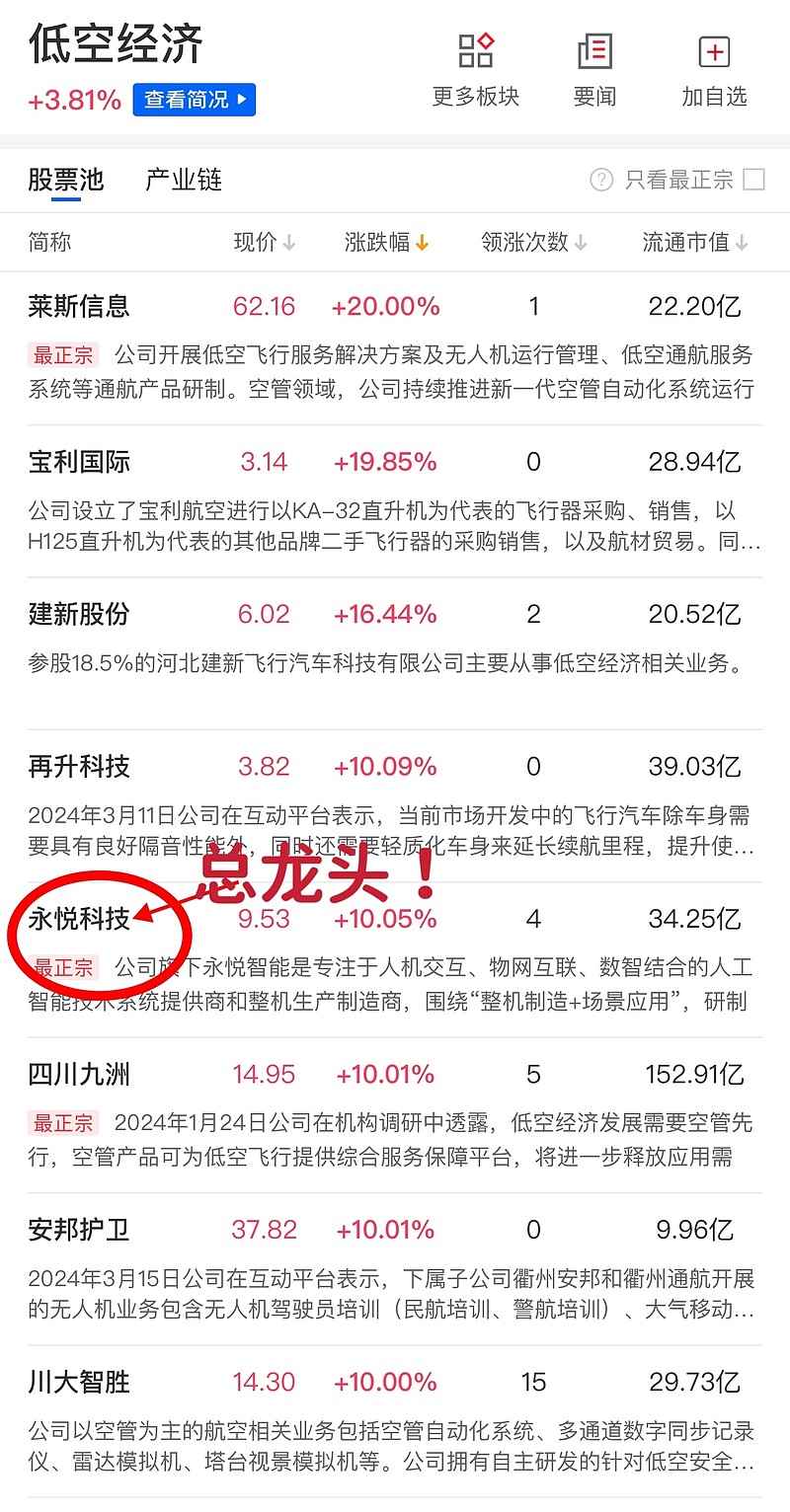
Task: Open the circled 永悦科技 stock
Action: [79, 916]
